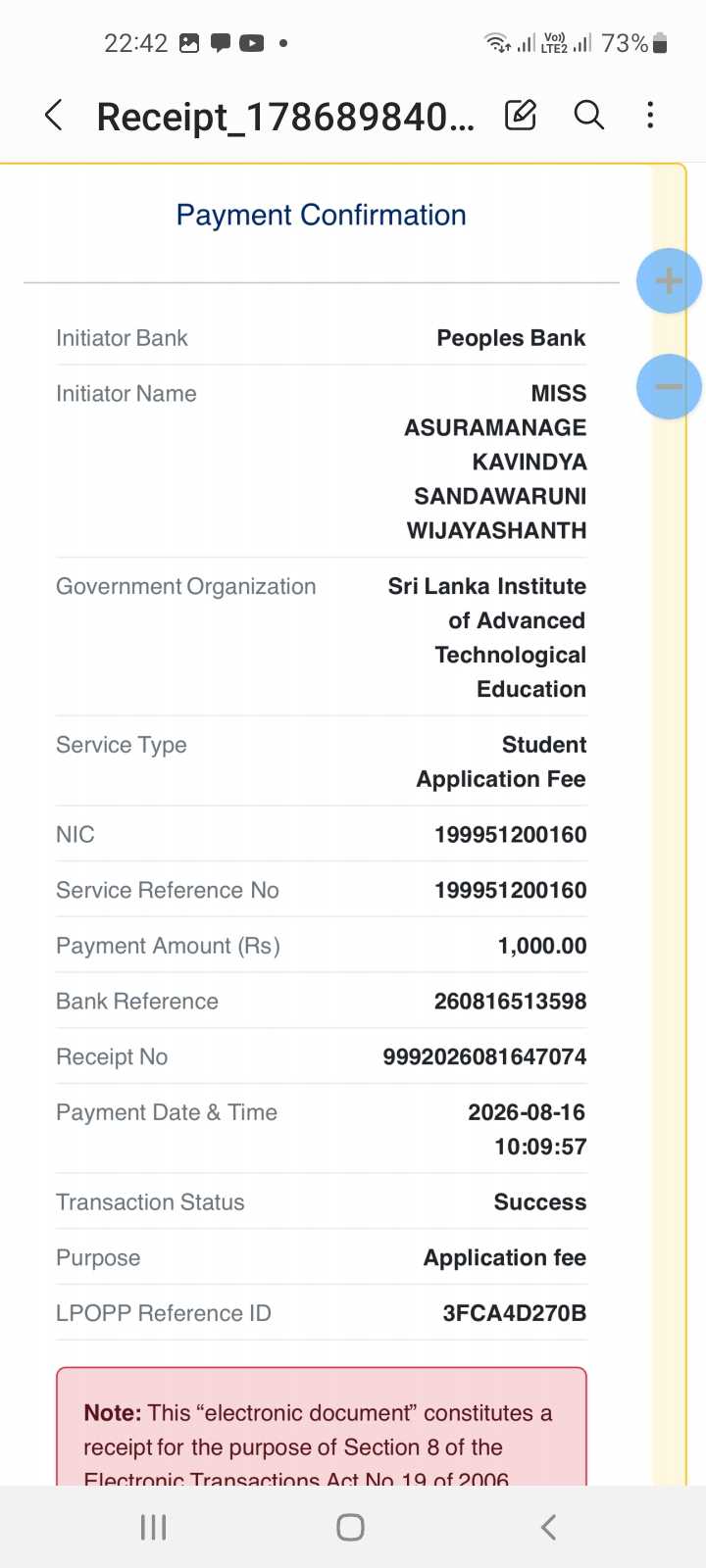Open recent apps from navigation bar
This screenshot has width=706, height=1568.
tap(154, 1527)
